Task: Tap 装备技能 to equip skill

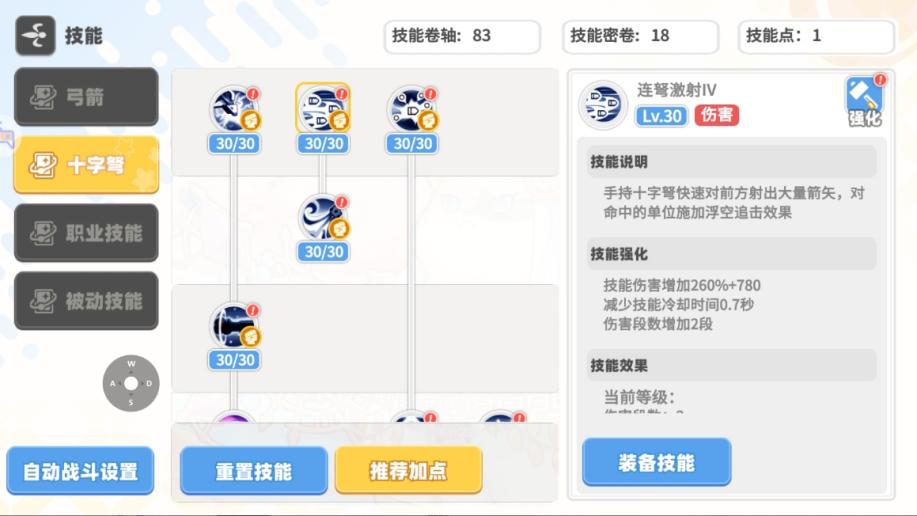Action: (656, 463)
